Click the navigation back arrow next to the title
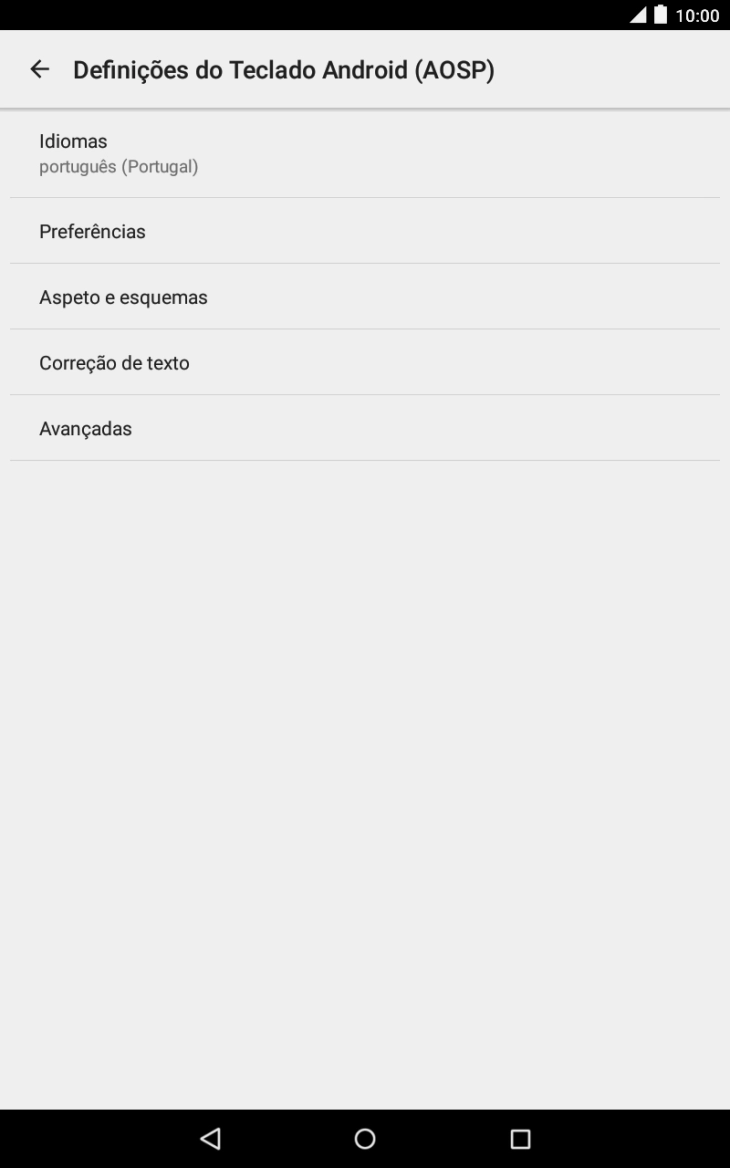This screenshot has height=1168, width=730. click(38, 69)
